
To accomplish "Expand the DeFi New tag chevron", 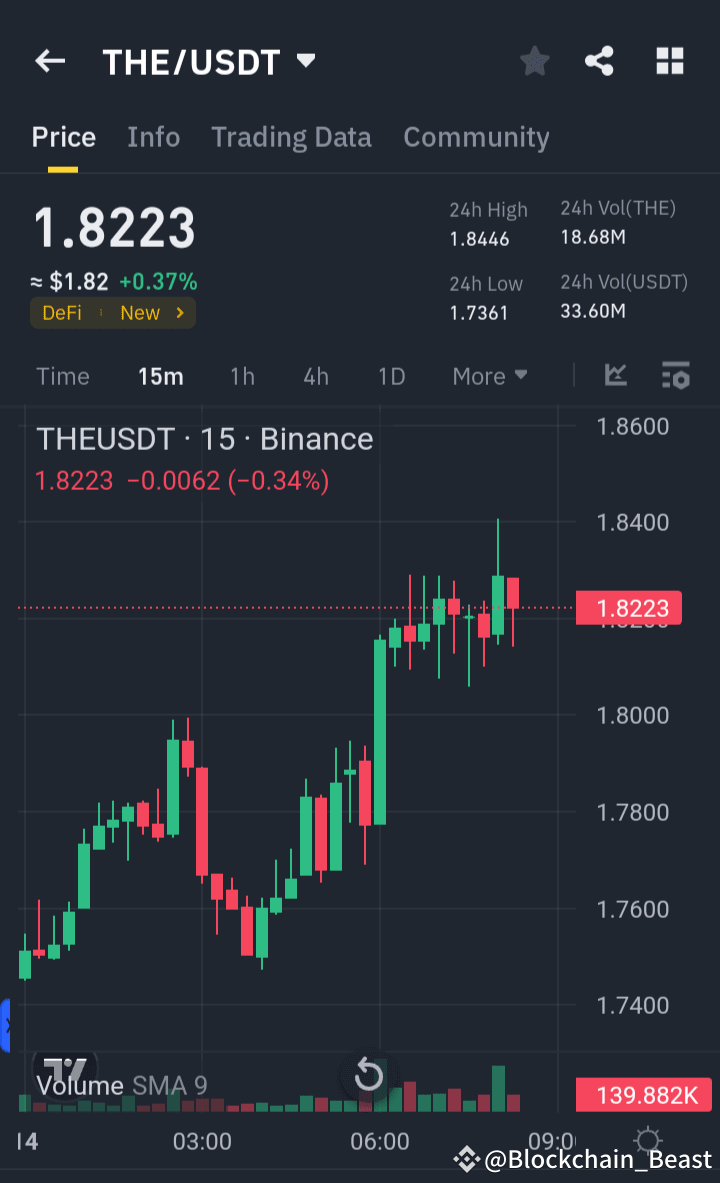I will click(180, 312).
